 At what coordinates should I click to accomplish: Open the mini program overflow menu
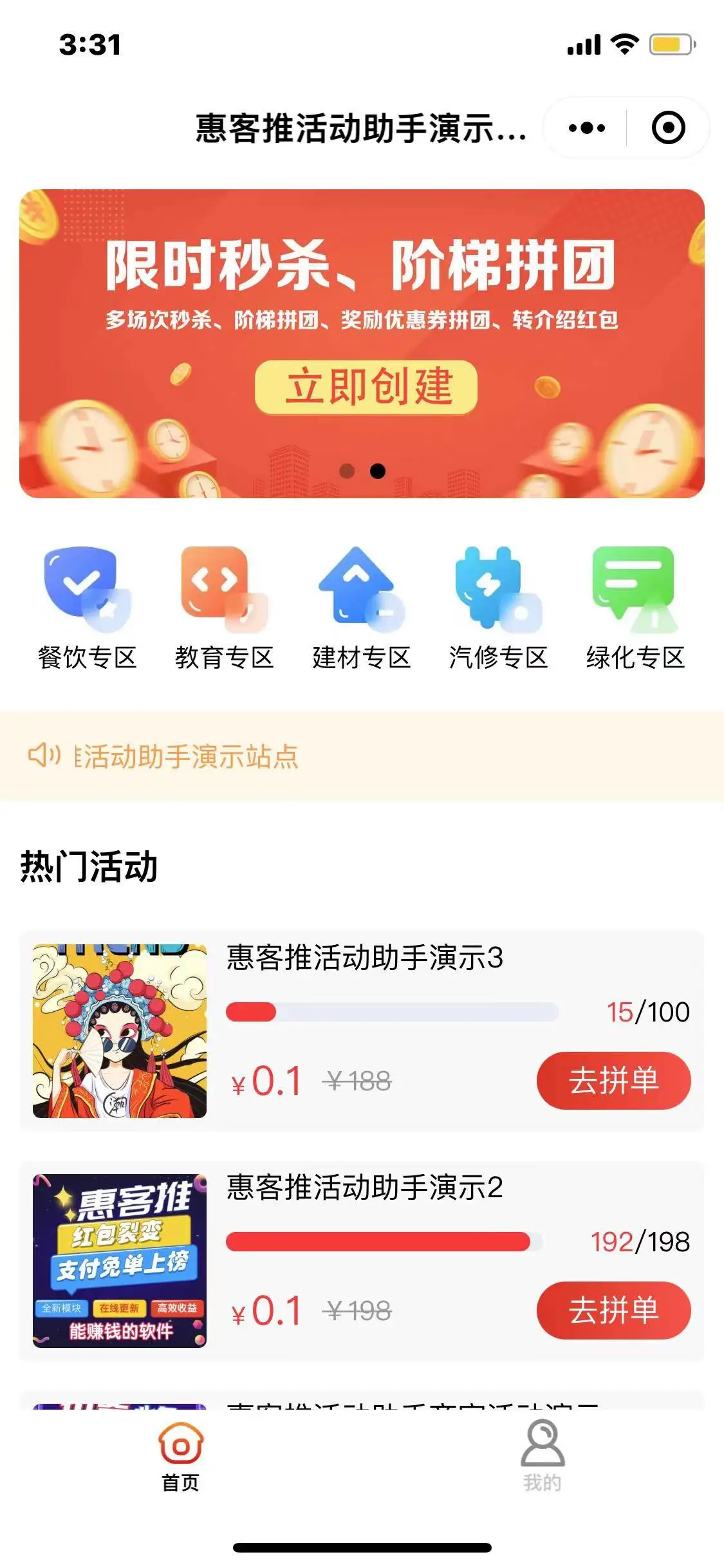click(586, 128)
